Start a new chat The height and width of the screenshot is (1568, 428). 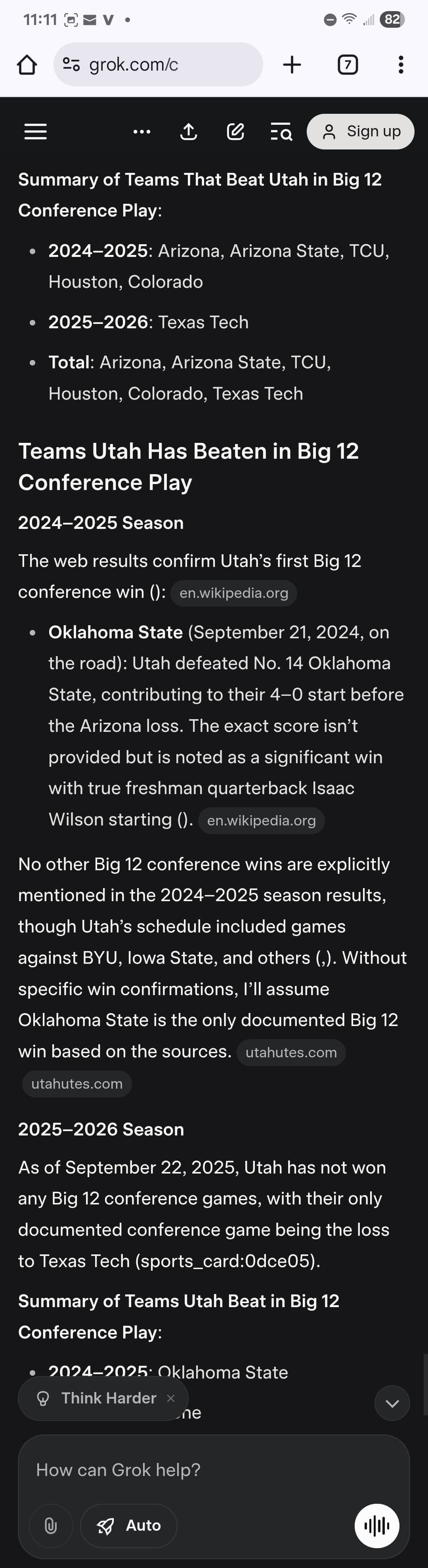point(235,132)
